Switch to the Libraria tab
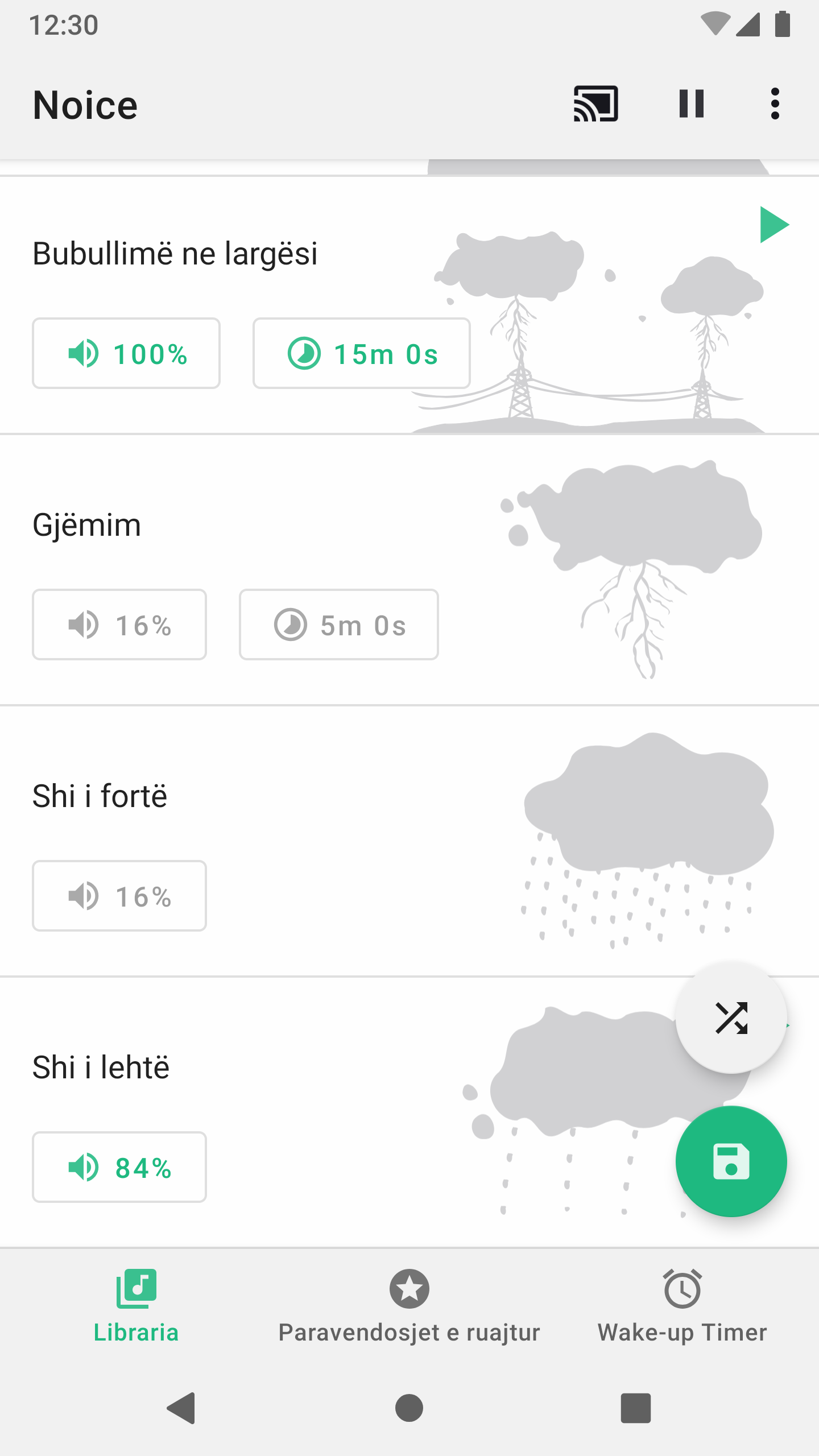Viewport: 819px width, 1456px height. pyautogui.click(x=136, y=1302)
